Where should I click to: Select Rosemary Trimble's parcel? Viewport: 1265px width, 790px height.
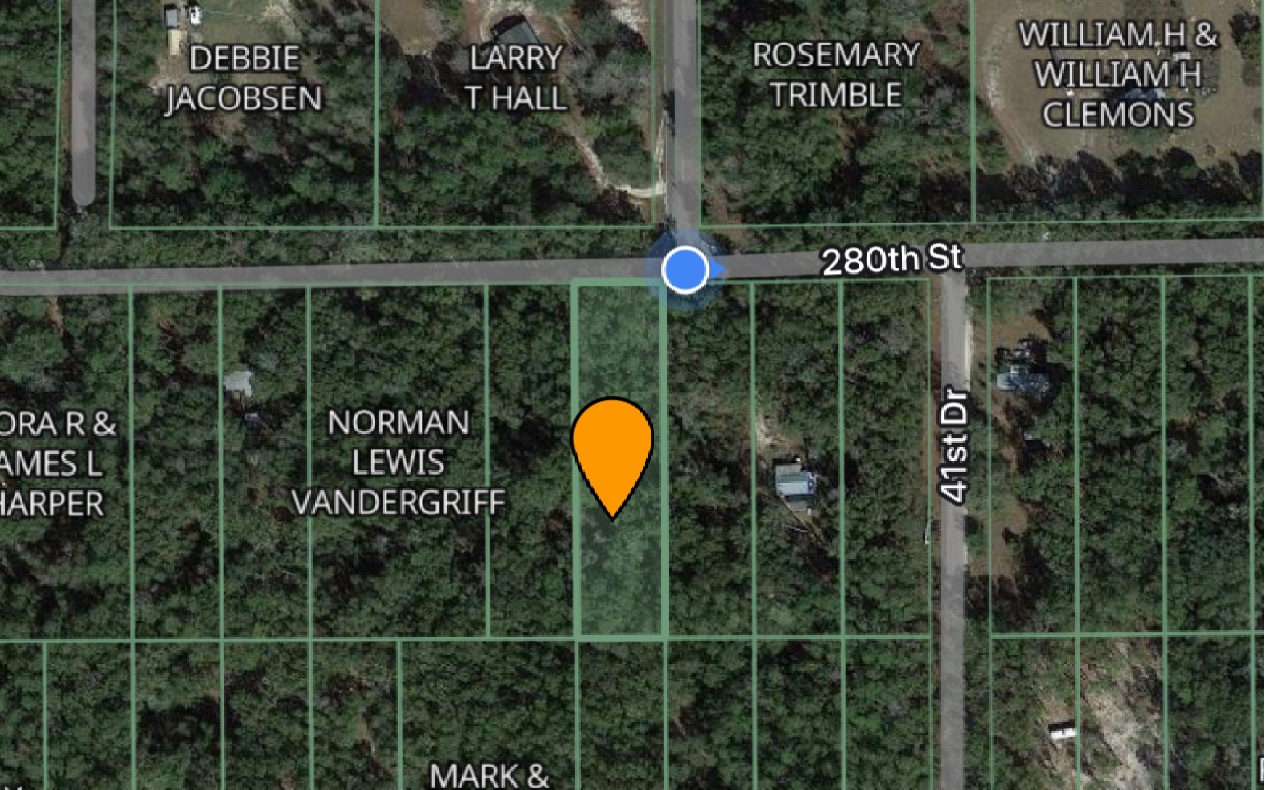pos(835,75)
